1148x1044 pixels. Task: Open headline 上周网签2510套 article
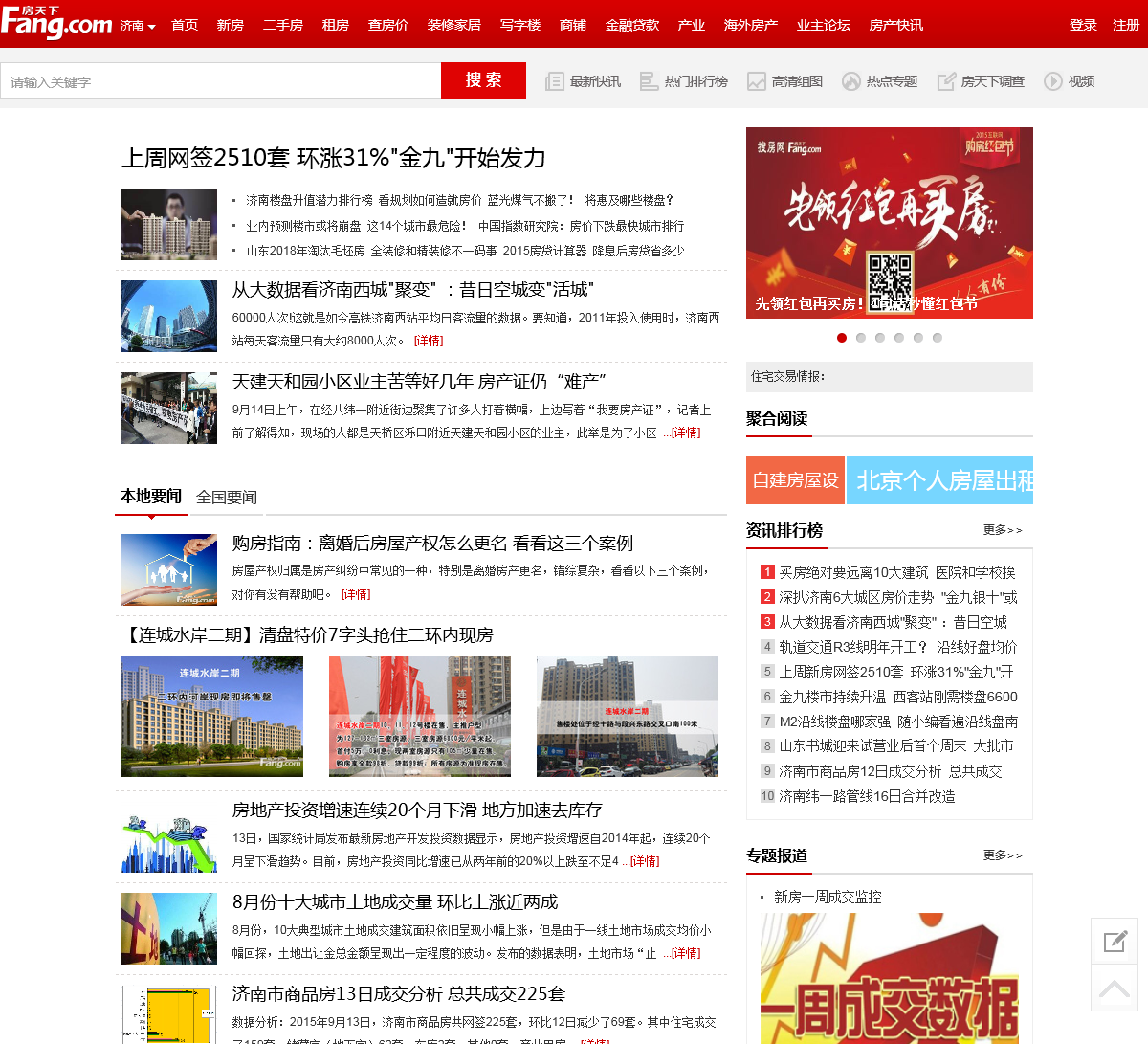coord(333,158)
